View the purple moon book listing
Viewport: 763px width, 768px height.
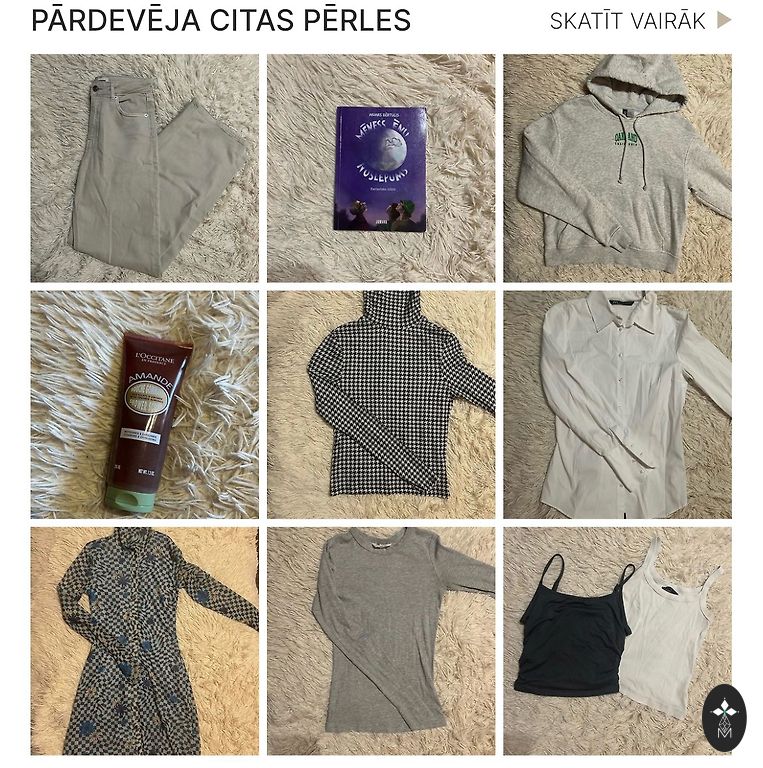[381, 168]
